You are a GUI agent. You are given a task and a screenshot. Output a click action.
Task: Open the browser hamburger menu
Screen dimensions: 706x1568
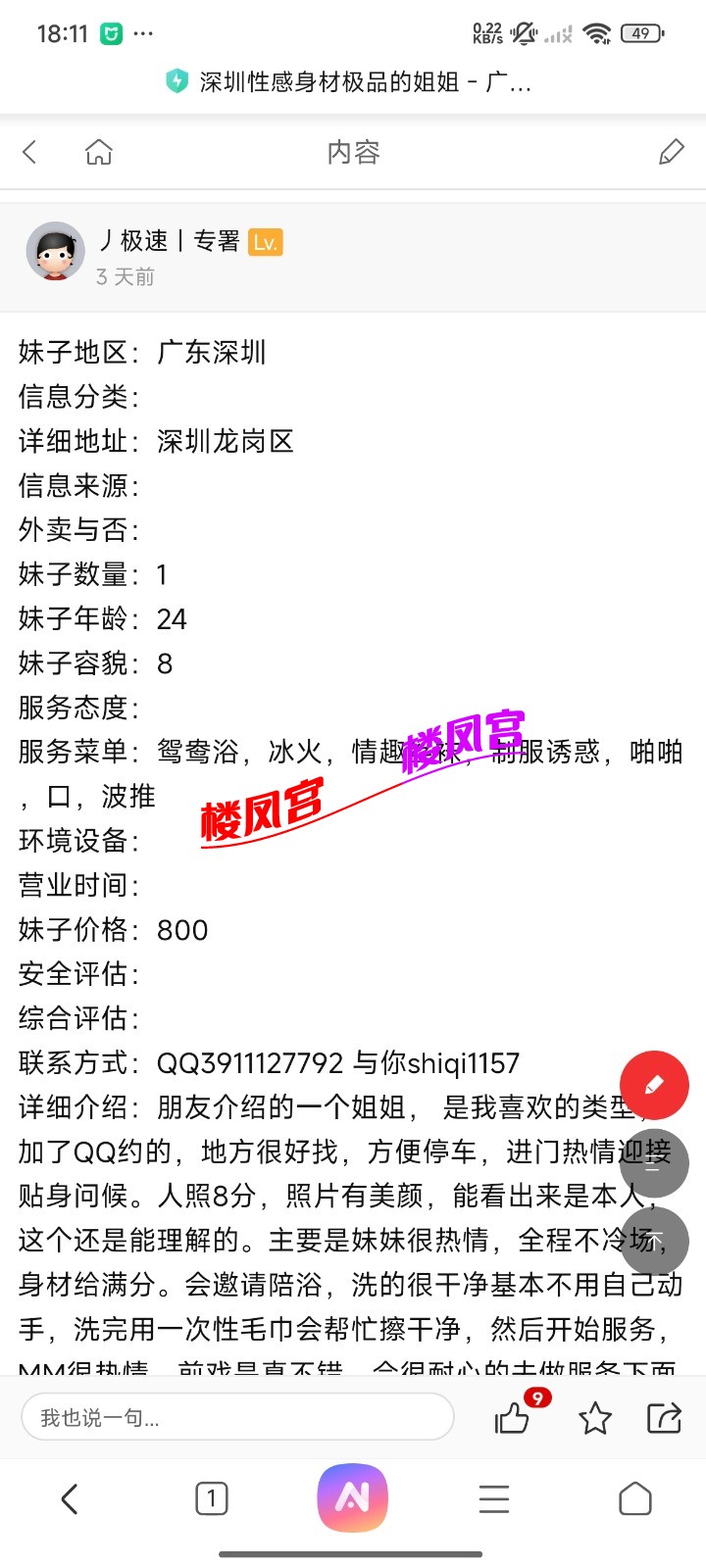pyautogui.click(x=494, y=1498)
